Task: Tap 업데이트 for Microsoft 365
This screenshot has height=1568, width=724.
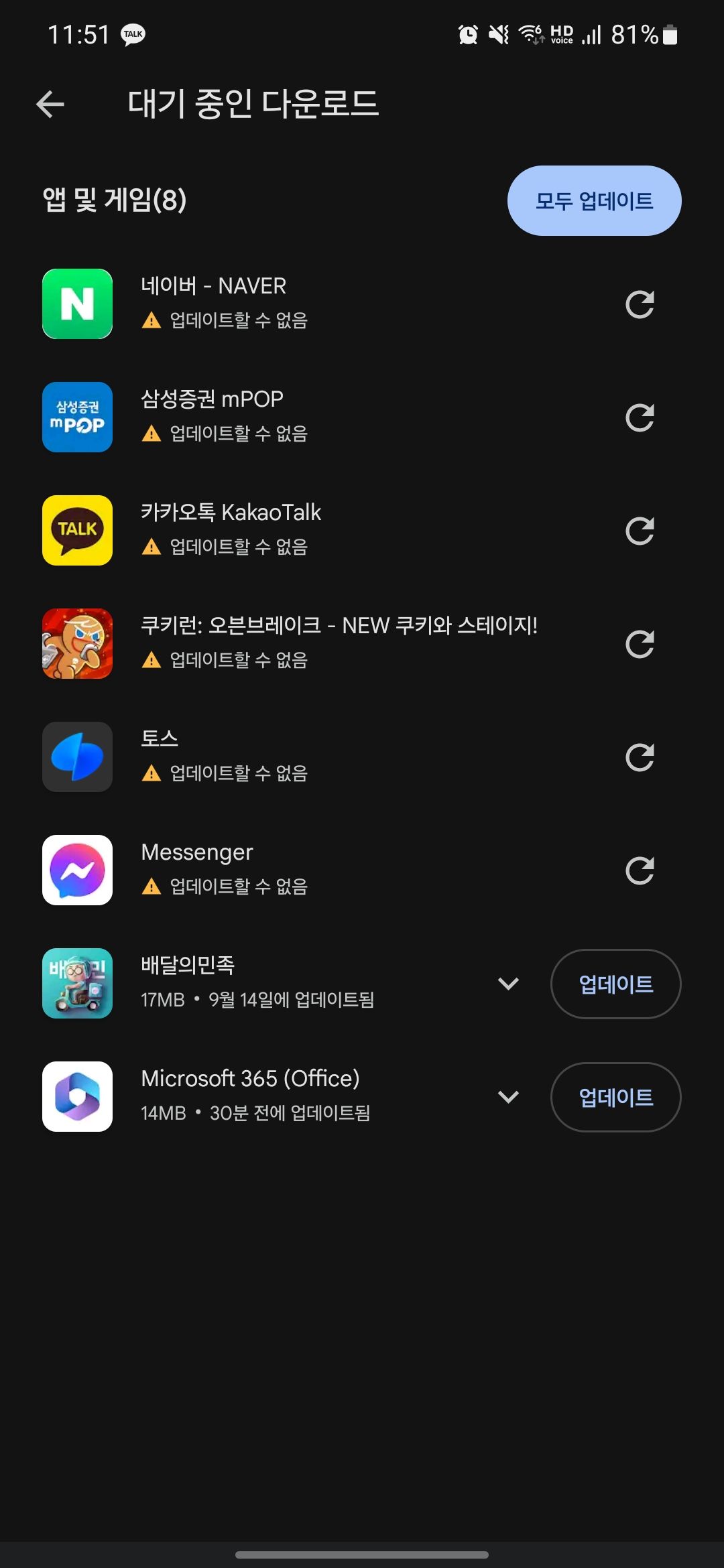Action: click(615, 1097)
